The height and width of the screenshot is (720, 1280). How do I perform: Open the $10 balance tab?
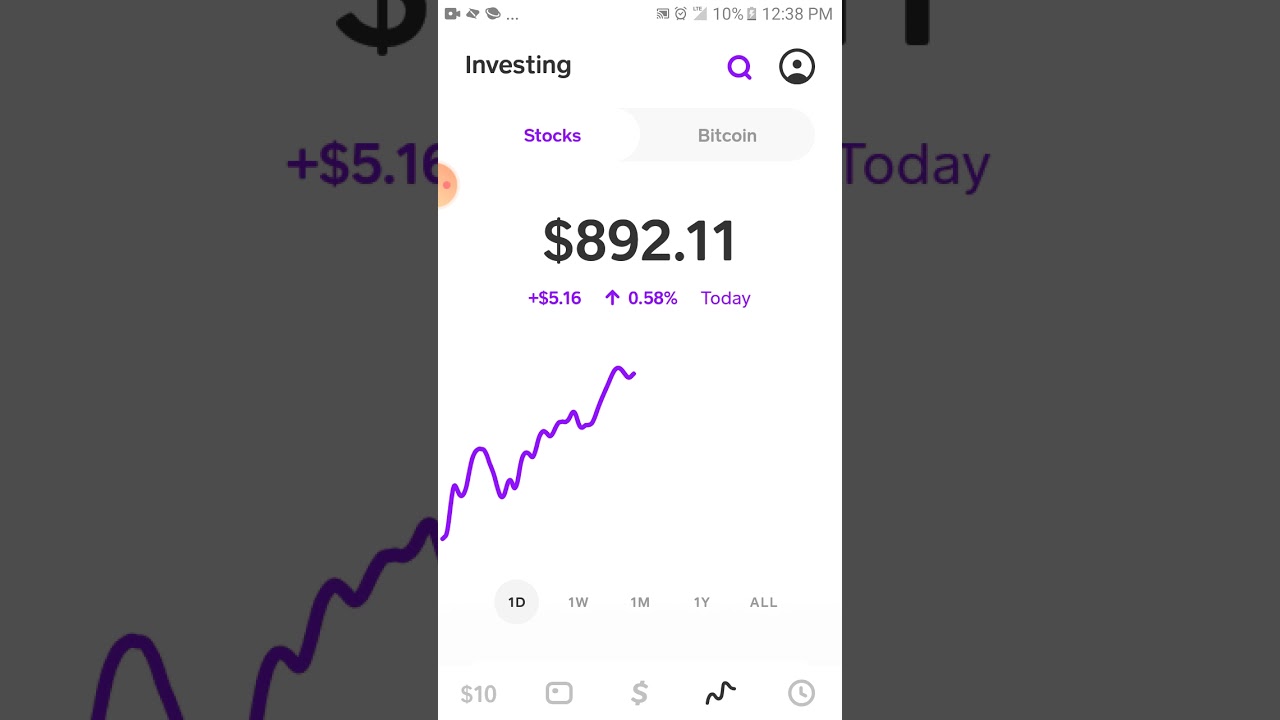[478, 694]
